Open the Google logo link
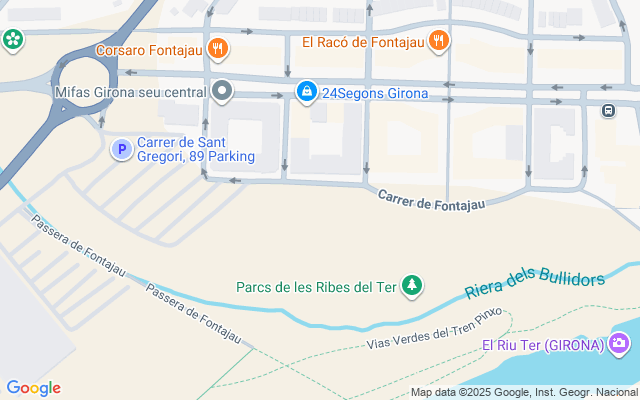The width and height of the screenshot is (640, 400). (x=33, y=388)
